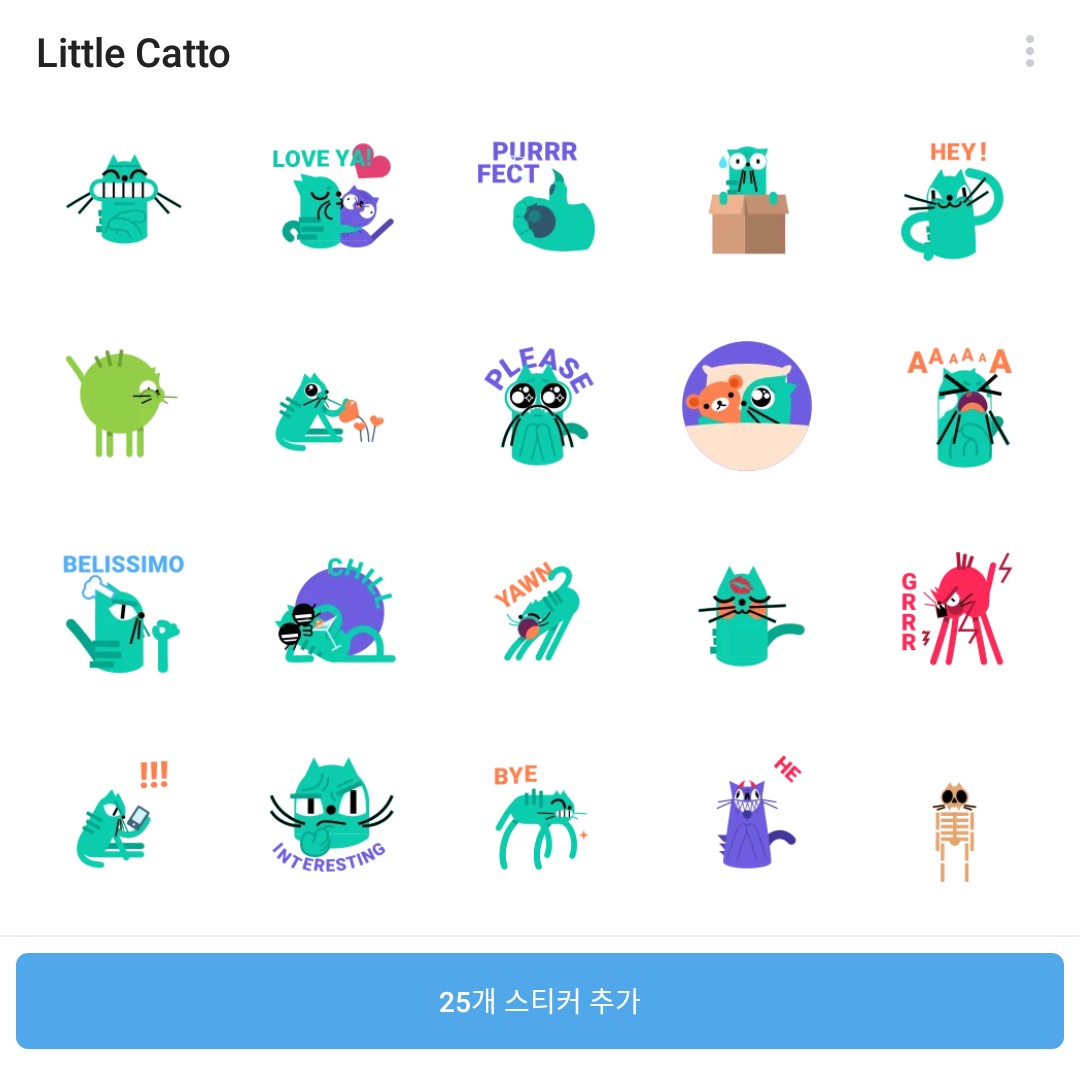The width and height of the screenshot is (1080, 1065).
Task: Add the 25 stickers button
Action: point(540,1001)
